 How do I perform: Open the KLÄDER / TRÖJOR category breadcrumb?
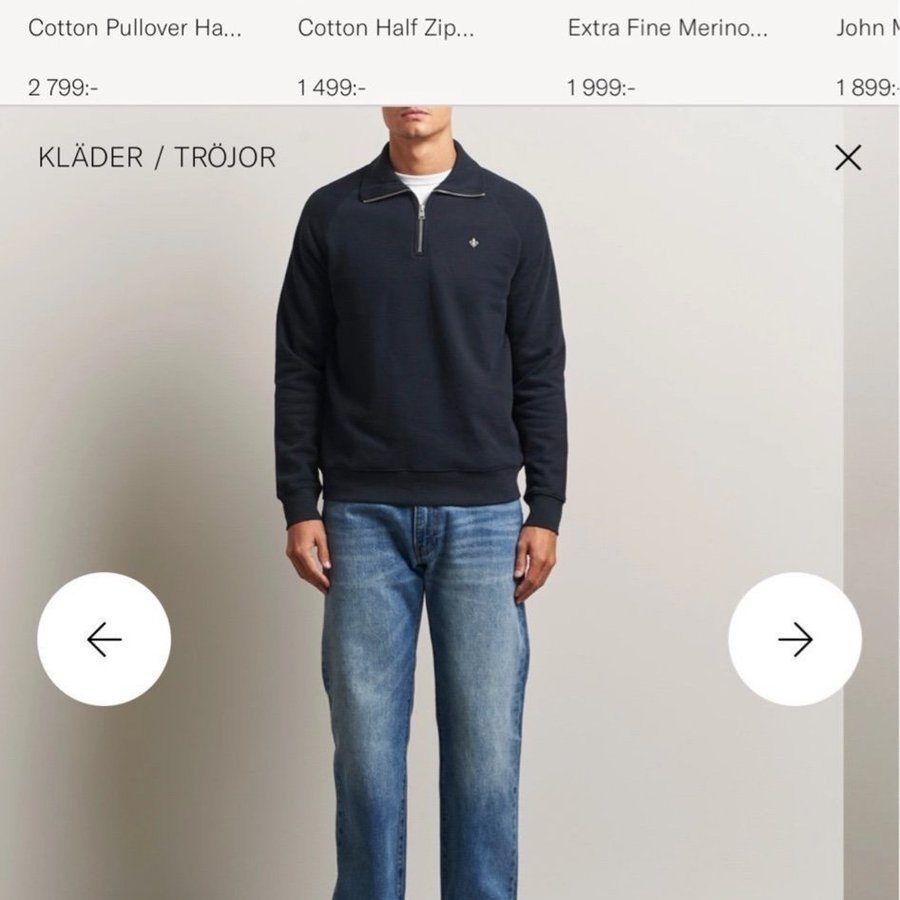tap(157, 157)
